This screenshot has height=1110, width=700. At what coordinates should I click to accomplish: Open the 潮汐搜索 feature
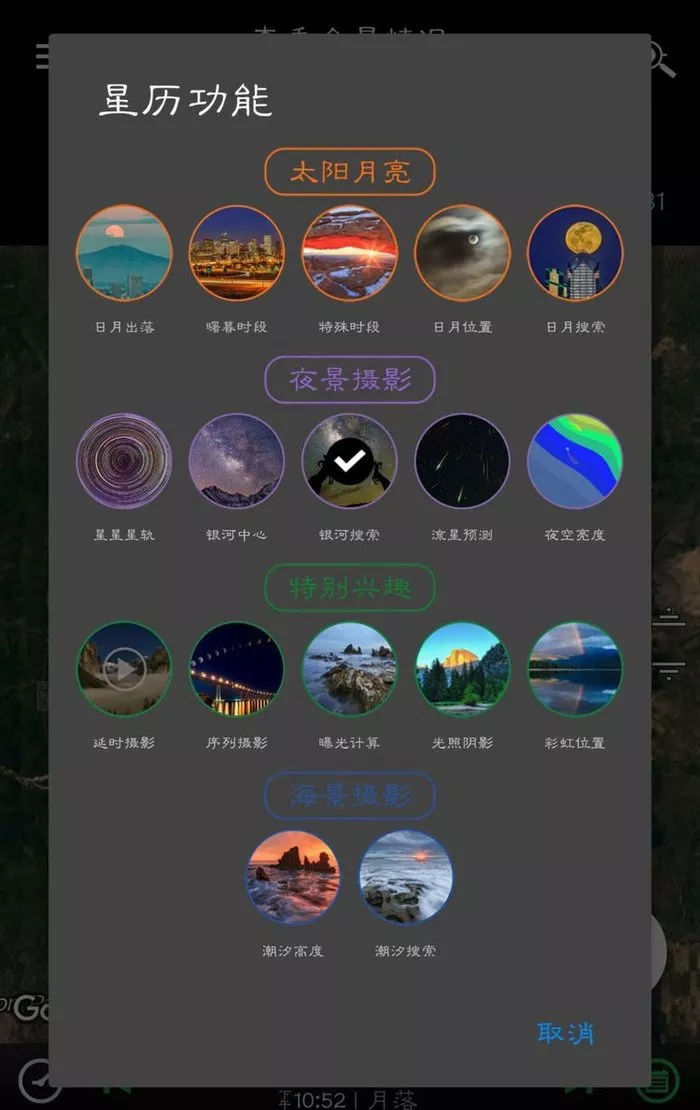(x=406, y=877)
